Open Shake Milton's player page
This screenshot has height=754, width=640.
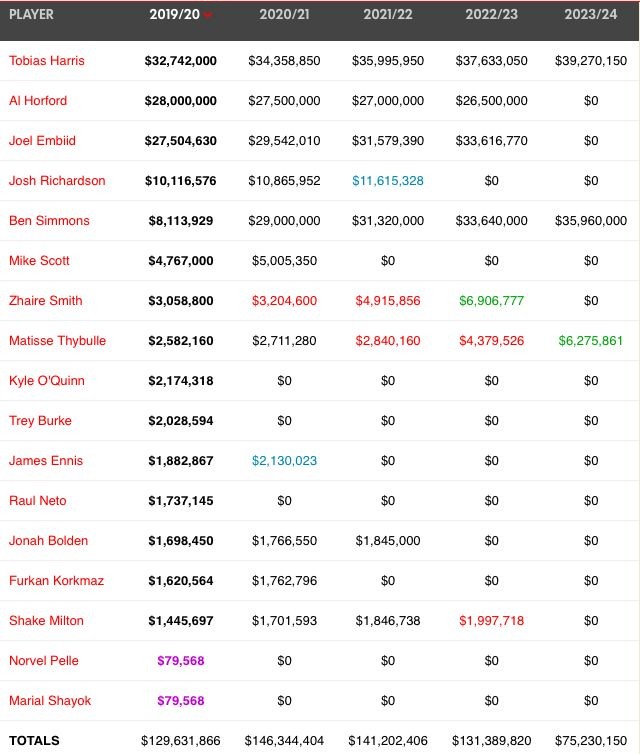(x=46, y=621)
